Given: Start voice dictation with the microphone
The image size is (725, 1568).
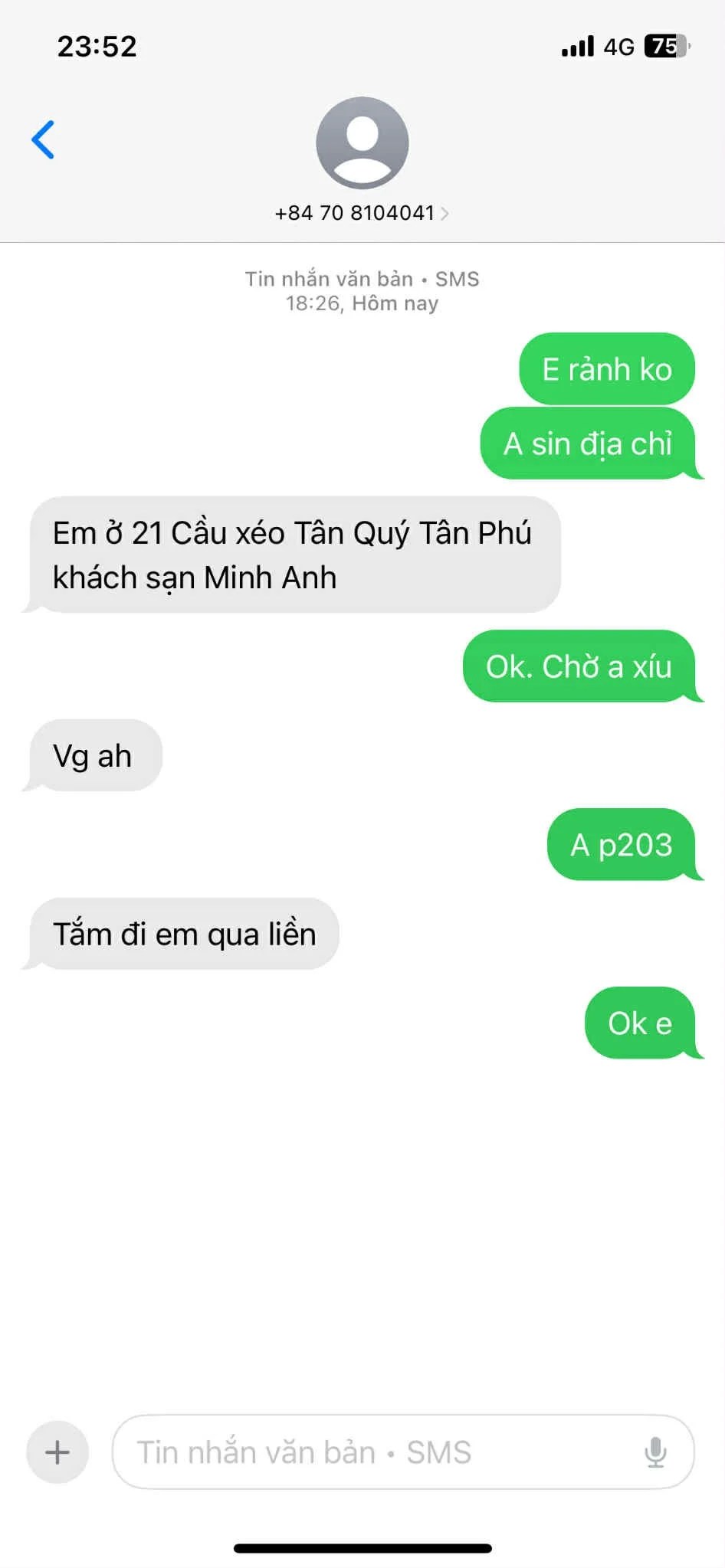Looking at the screenshot, I should 655,1452.
